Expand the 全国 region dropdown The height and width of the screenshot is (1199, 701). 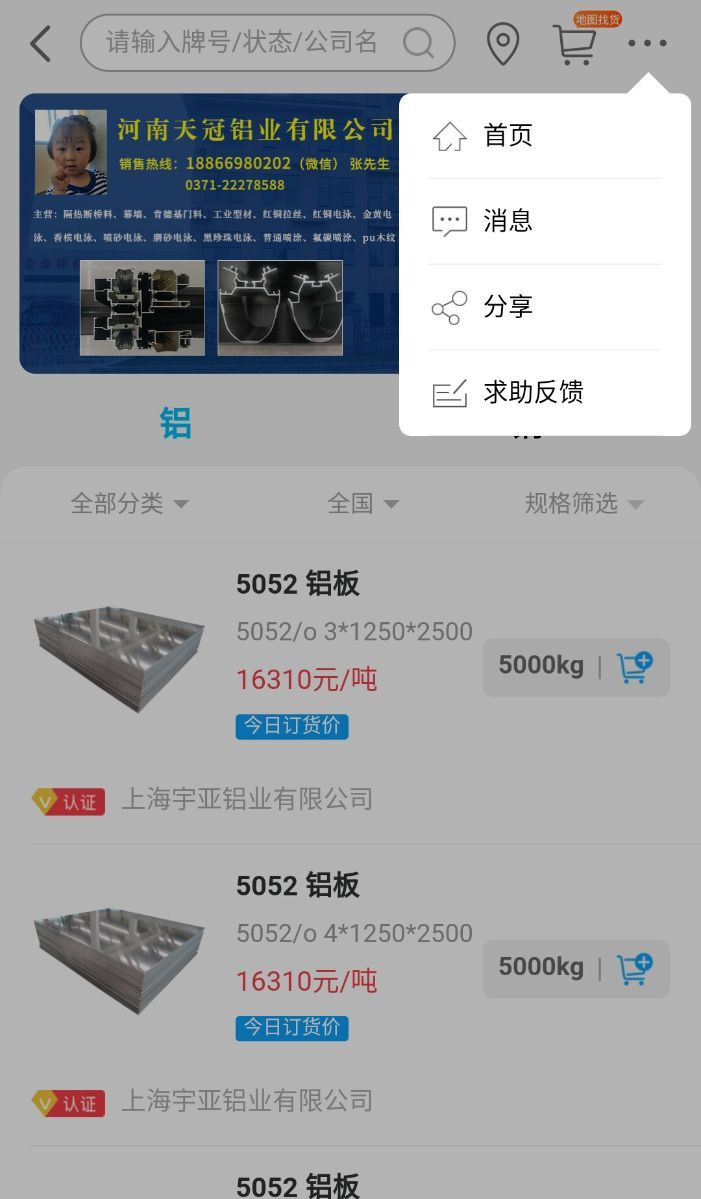point(363,503)
